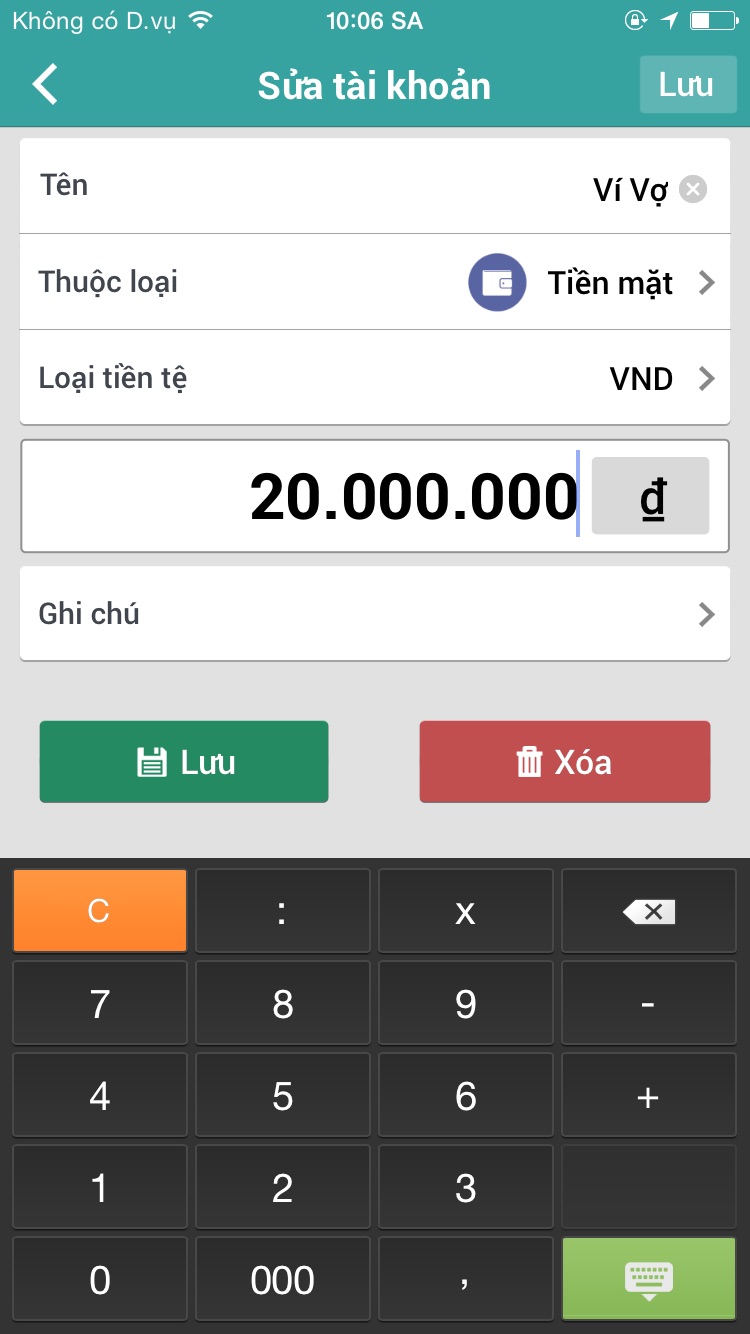Enter digit 7 on the keypad
The width and height of the screenshot is (750, 1334).
99,1003
